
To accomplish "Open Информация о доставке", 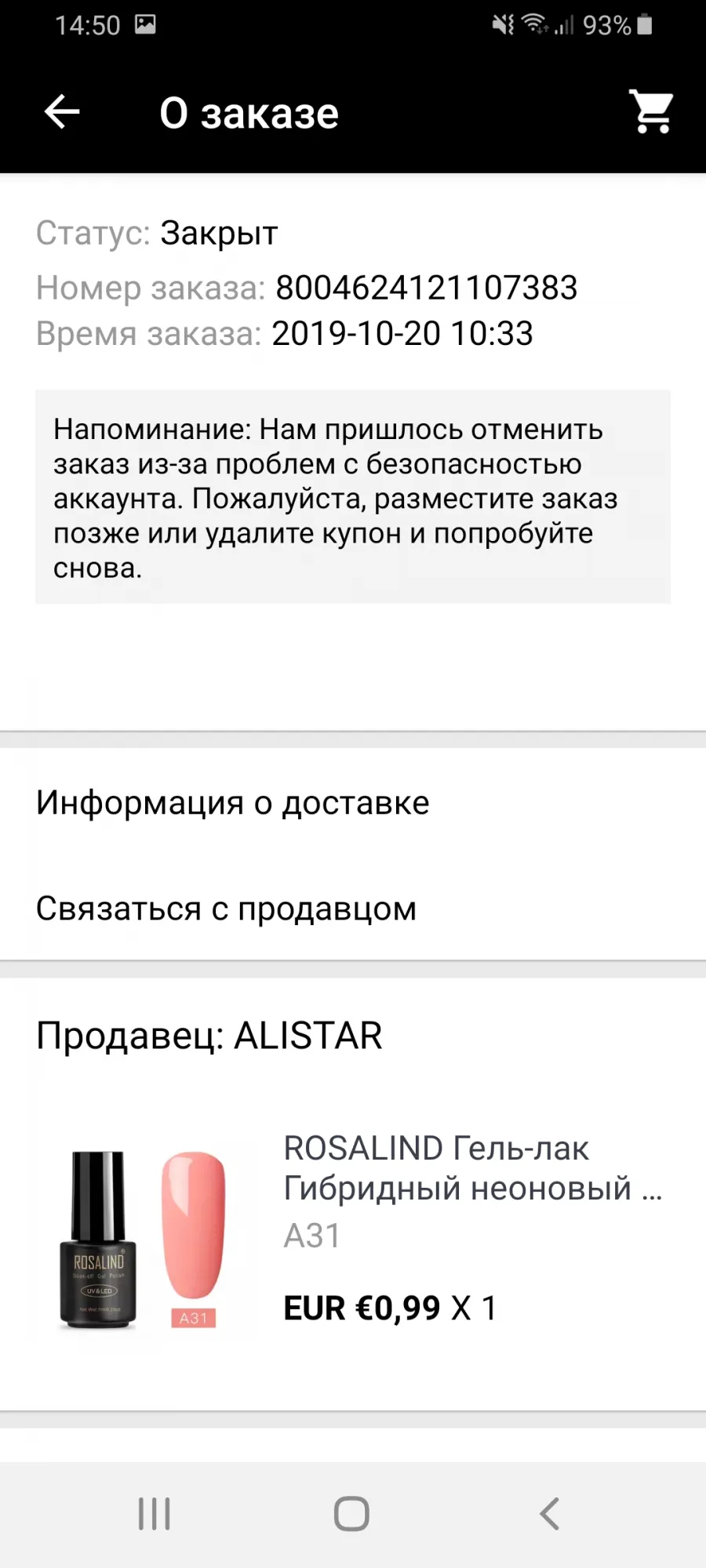I will click(353, 803).
